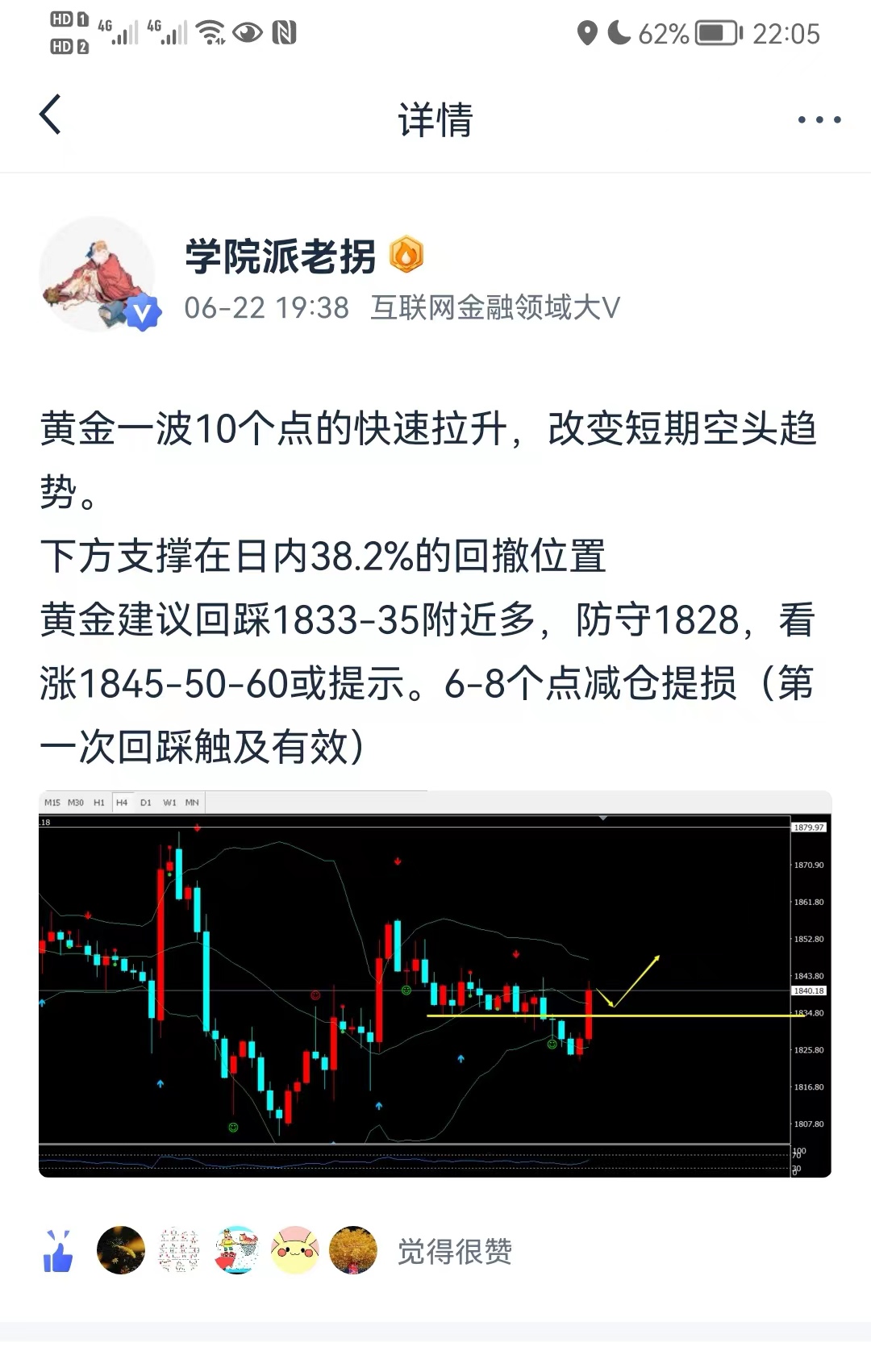View users who 觉得很赞
871x1372 pixels.
pos(454,1252)
